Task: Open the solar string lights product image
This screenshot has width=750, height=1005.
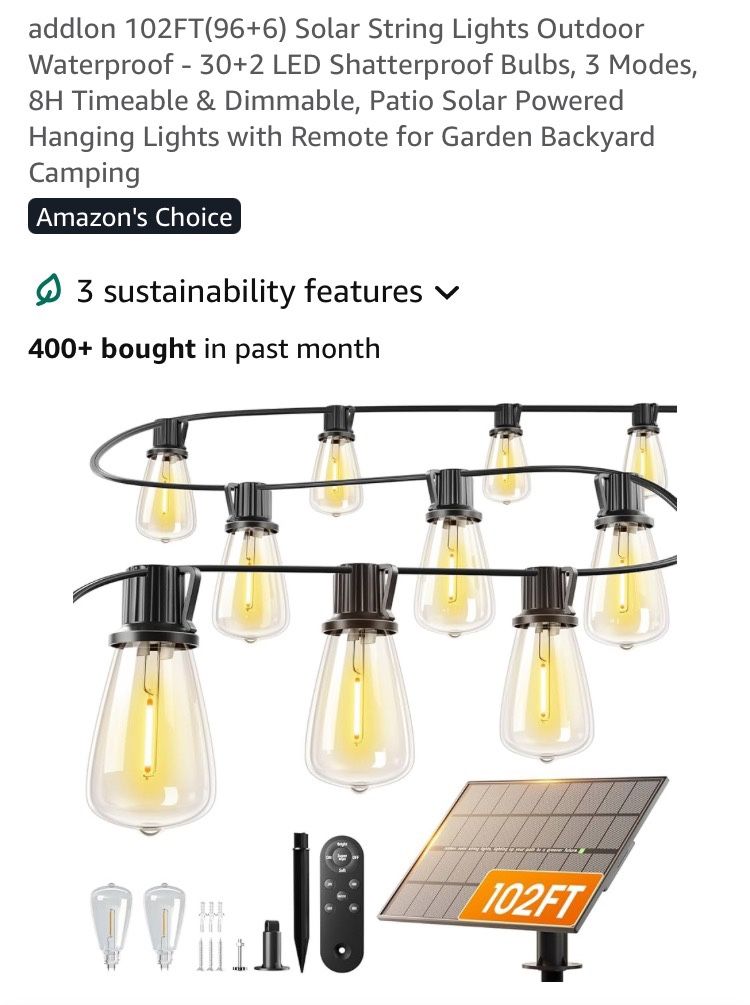Action: coord(375,690)
